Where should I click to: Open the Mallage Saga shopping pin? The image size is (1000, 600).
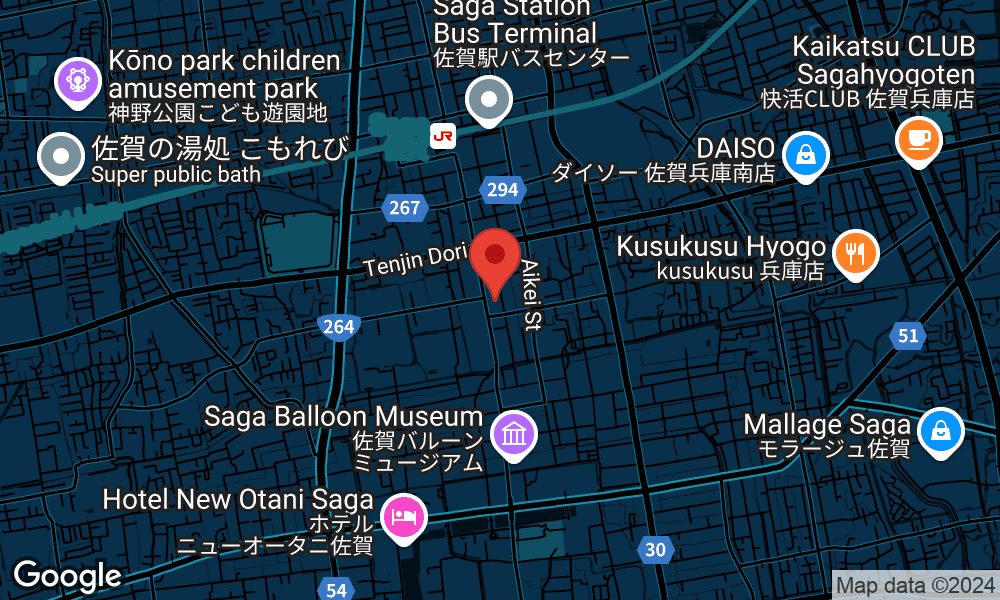(940, 430)
